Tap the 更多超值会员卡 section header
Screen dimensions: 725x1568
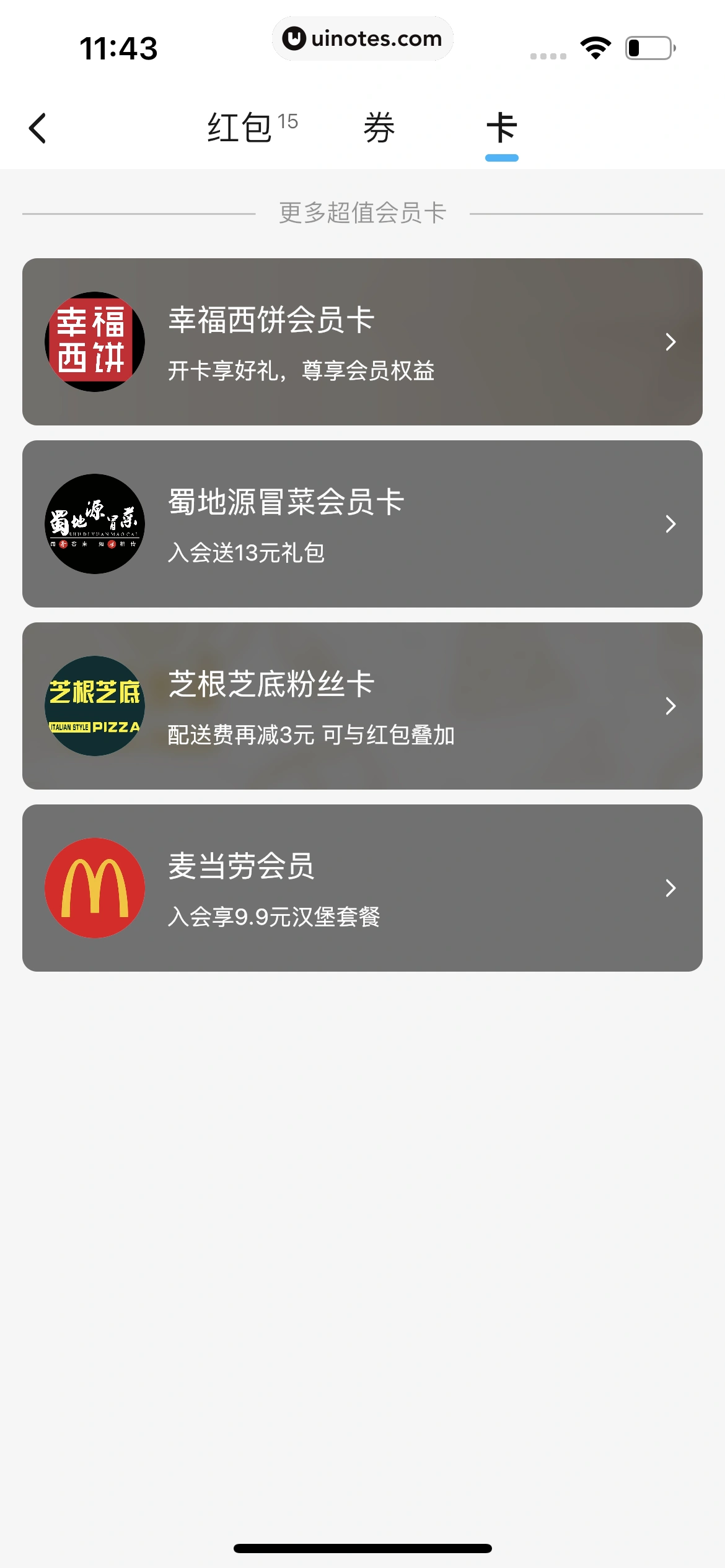(x=362, y=212)
